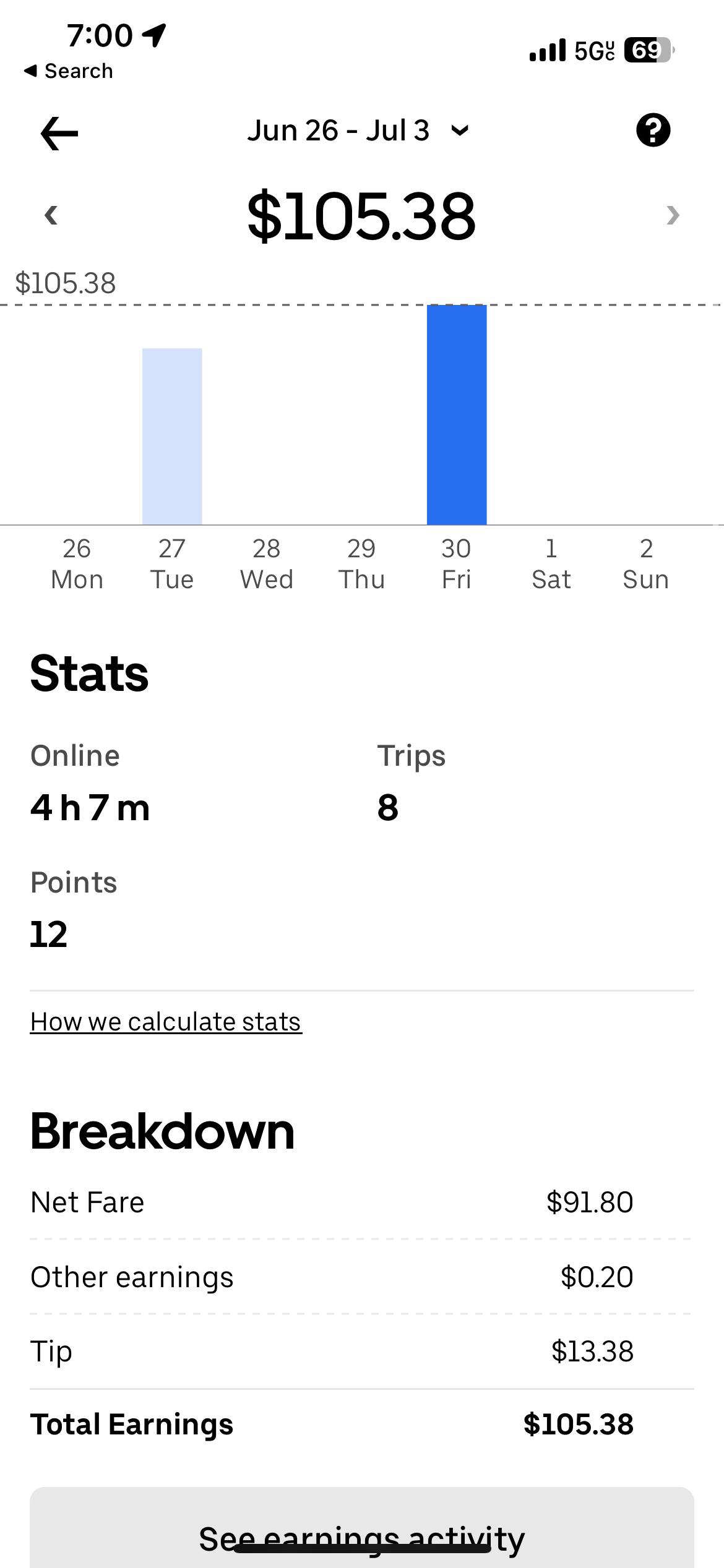Navigate to the previous week with left chevron
Image resolution: width=724 pixels, height=1568 pixels.
coord(52,215)
